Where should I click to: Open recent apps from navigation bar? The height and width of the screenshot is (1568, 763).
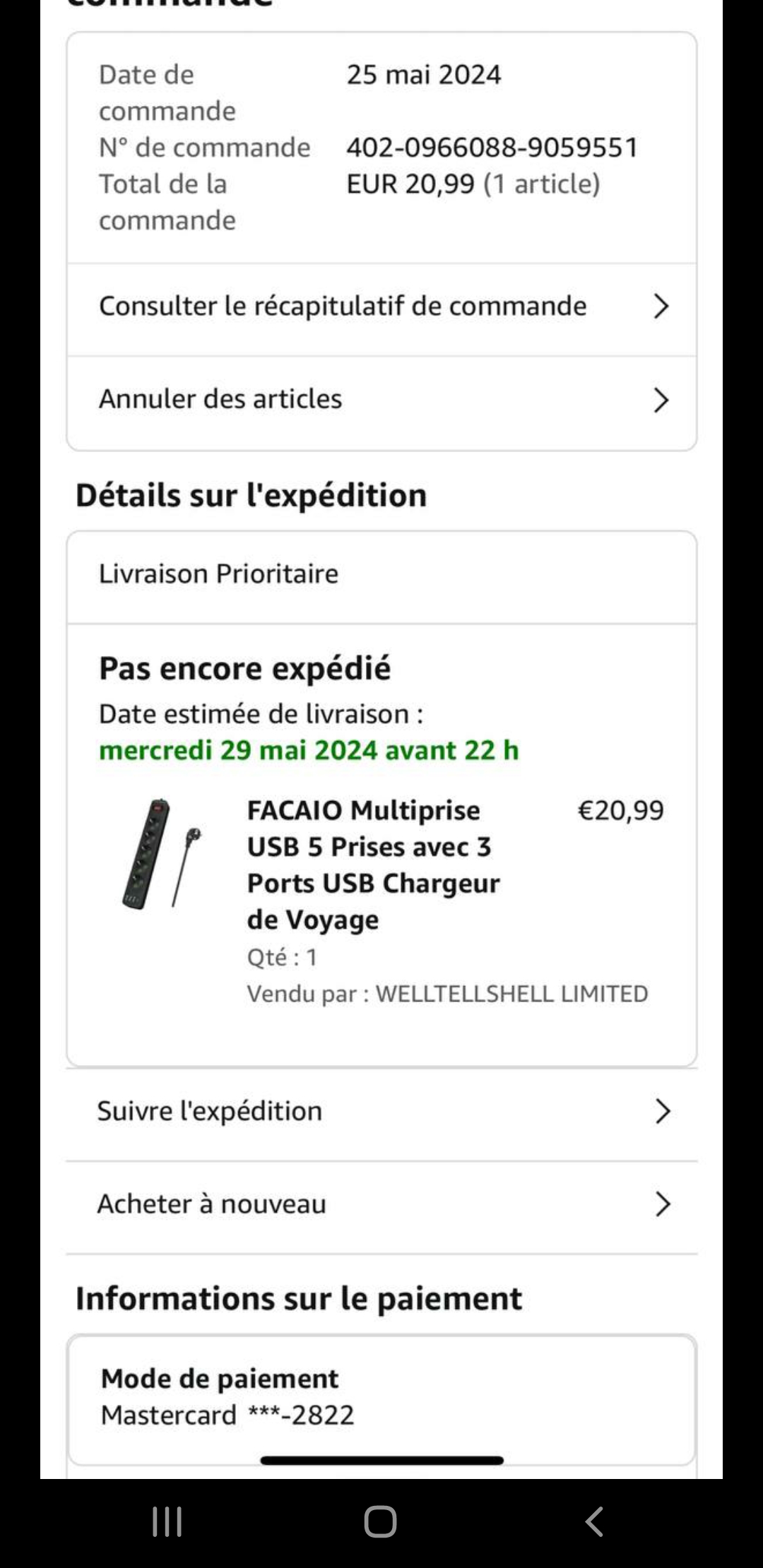[167, 1521]
